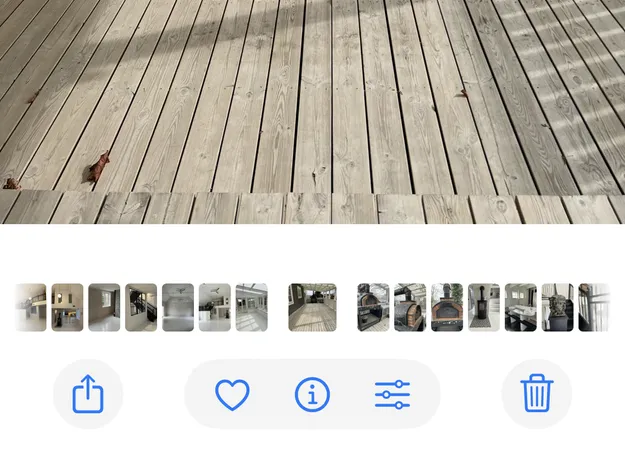Open the black wood stove thumbnail
Image resolution: width=625 pixels, height=460 pixels.
click(484, 307)
